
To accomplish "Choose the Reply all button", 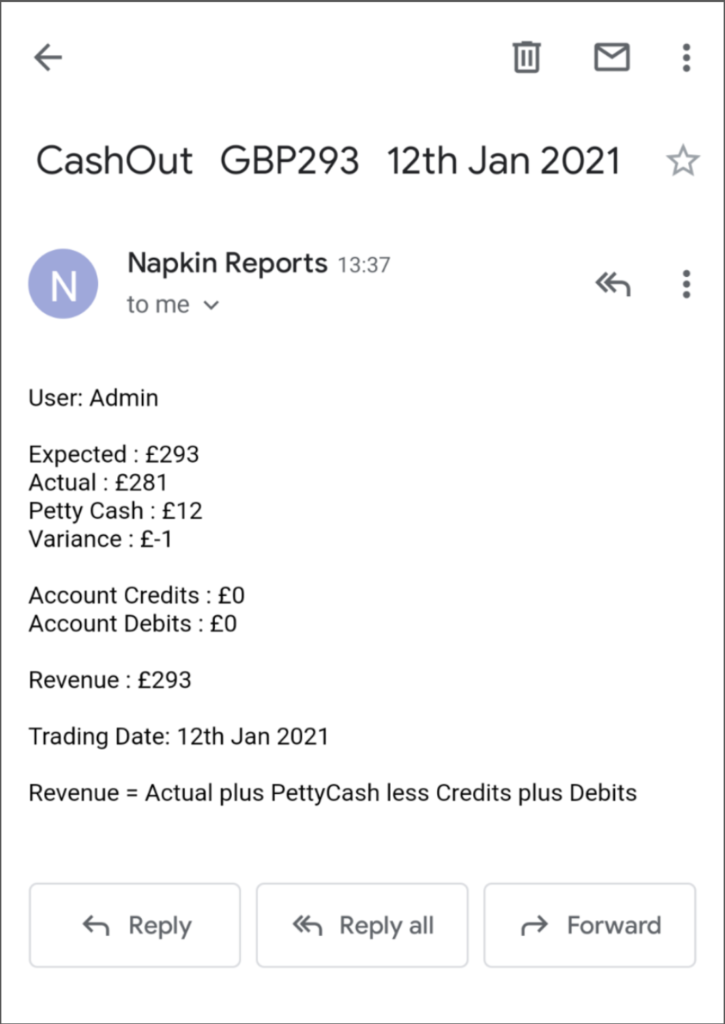I will pos(362,925).
